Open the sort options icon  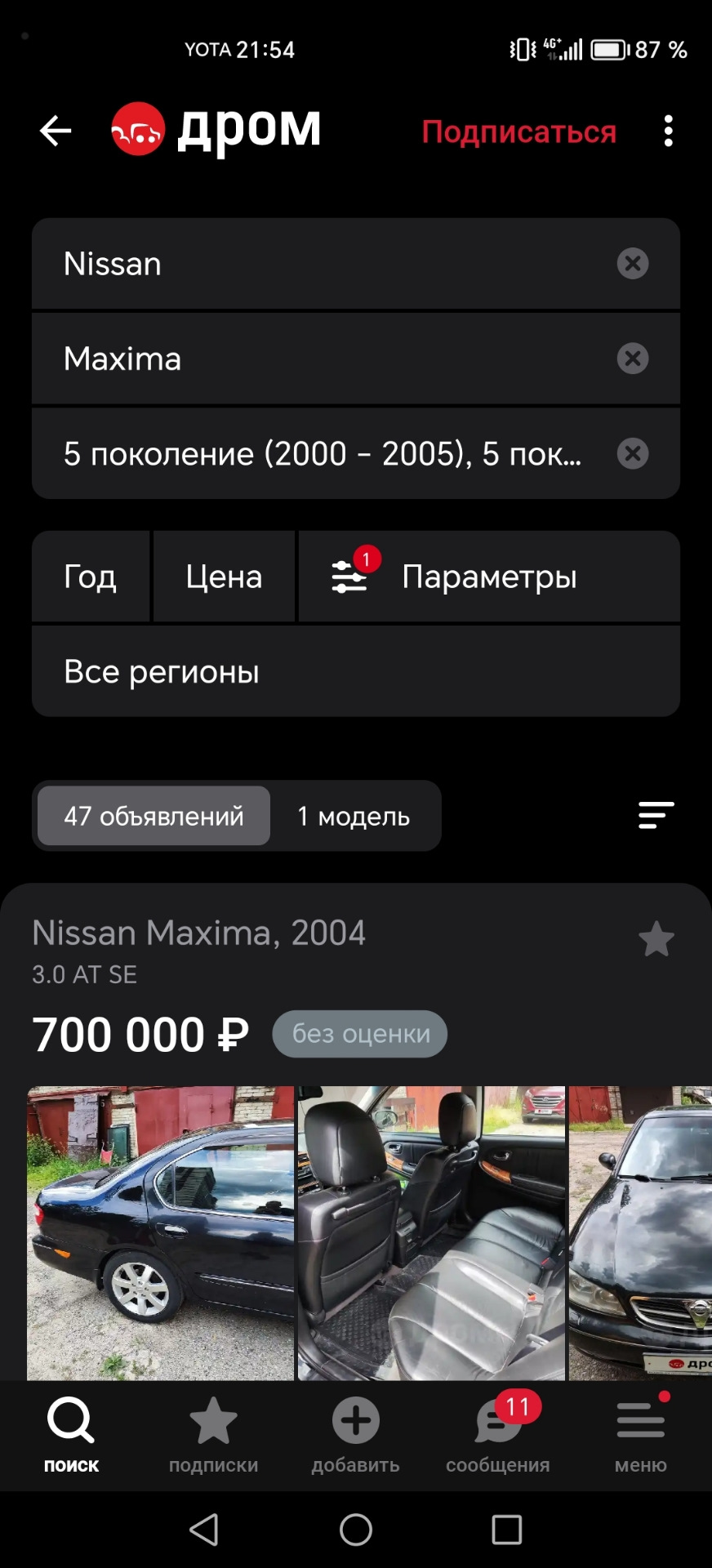tap(656, 815)
